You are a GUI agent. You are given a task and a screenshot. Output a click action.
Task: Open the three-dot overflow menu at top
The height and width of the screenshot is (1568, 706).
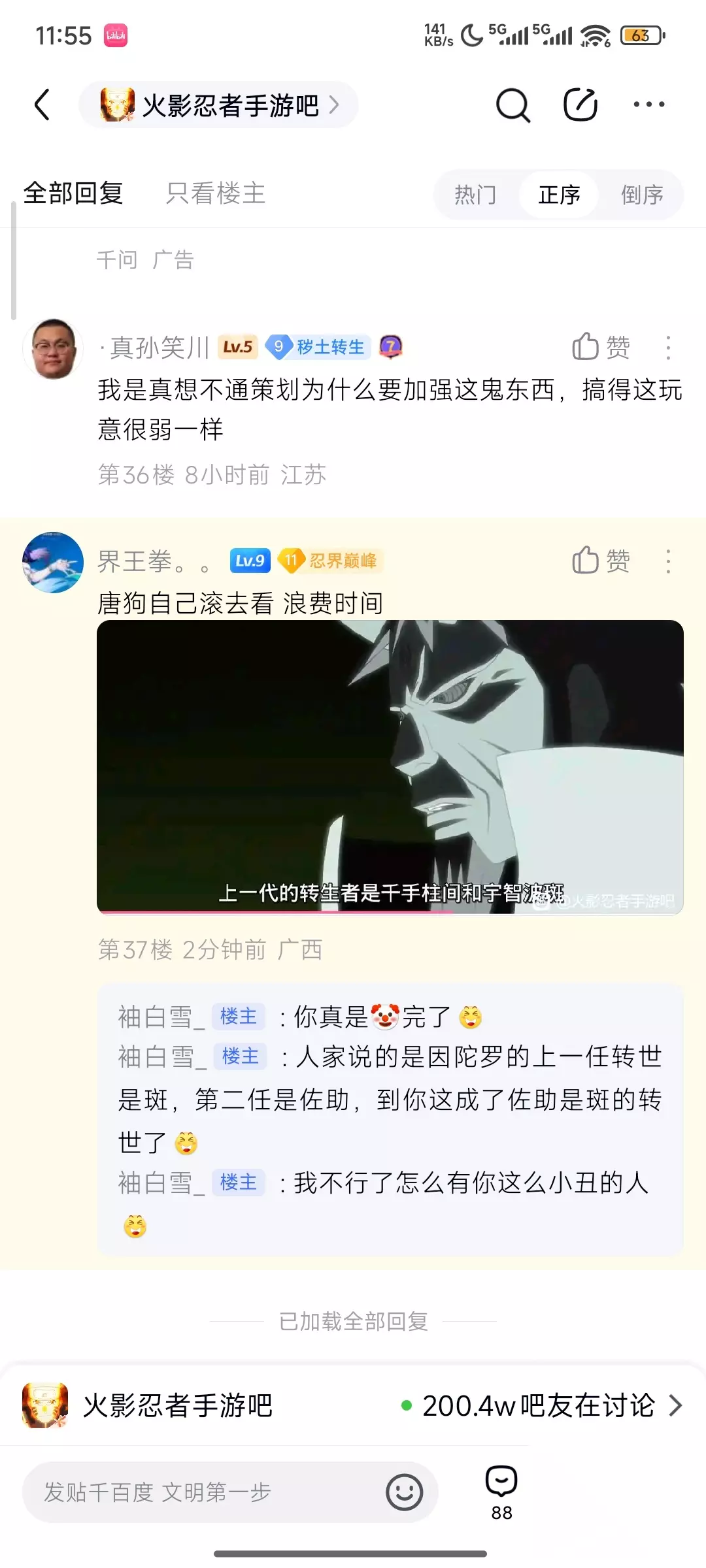point(649,105)
